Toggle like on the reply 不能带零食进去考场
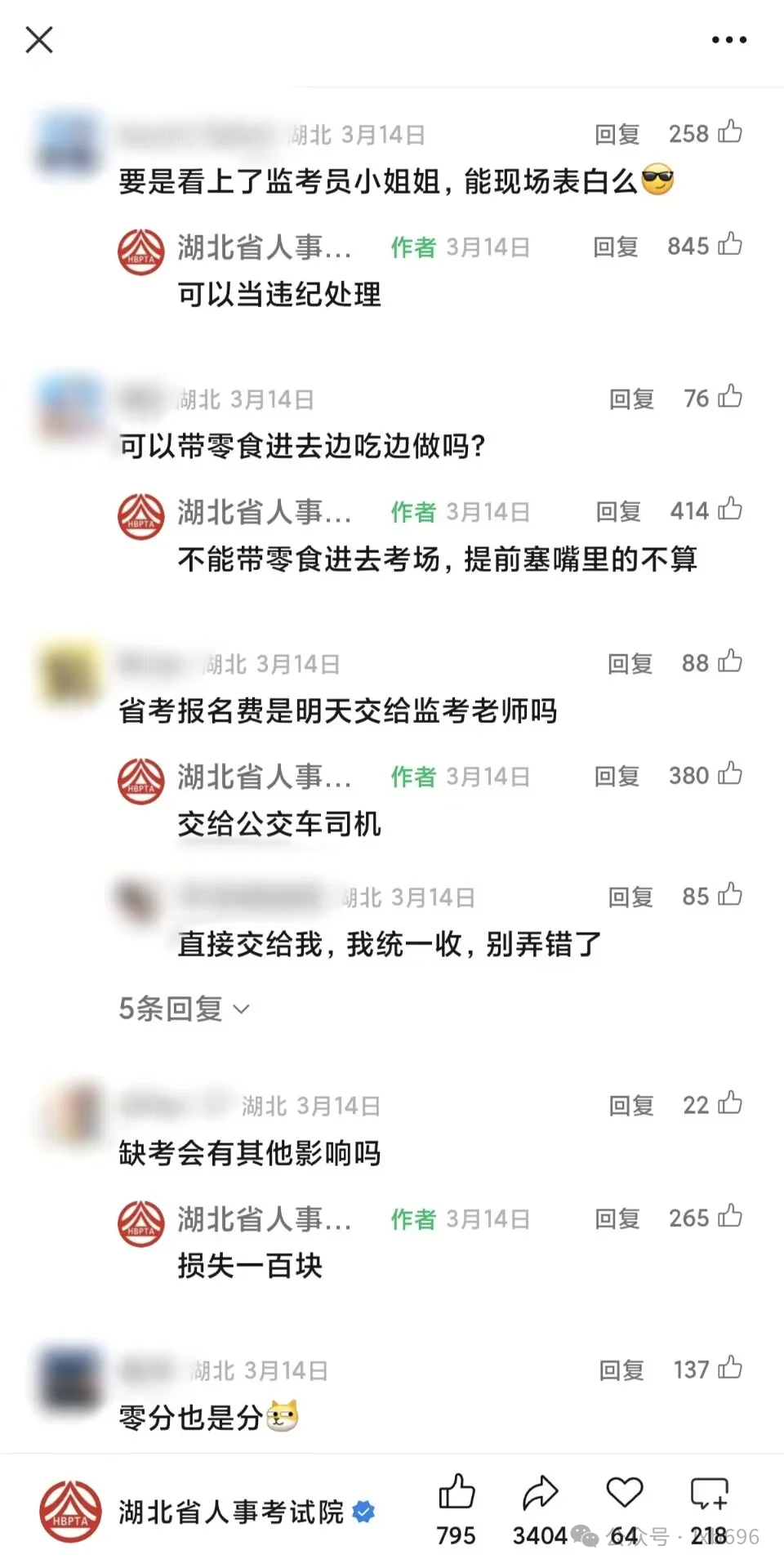 coord(728,510)
